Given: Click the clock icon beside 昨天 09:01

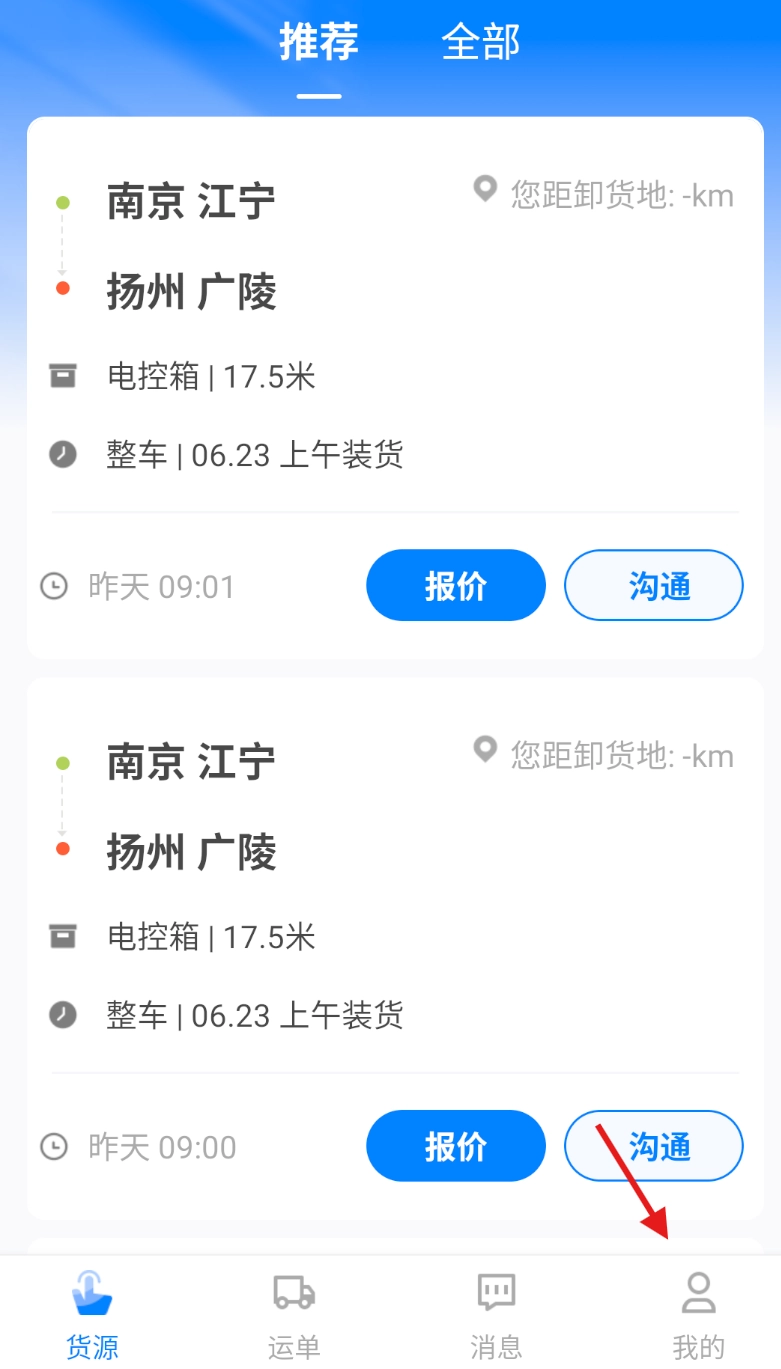Looking at the screenshot, I should tap(55, 586).
